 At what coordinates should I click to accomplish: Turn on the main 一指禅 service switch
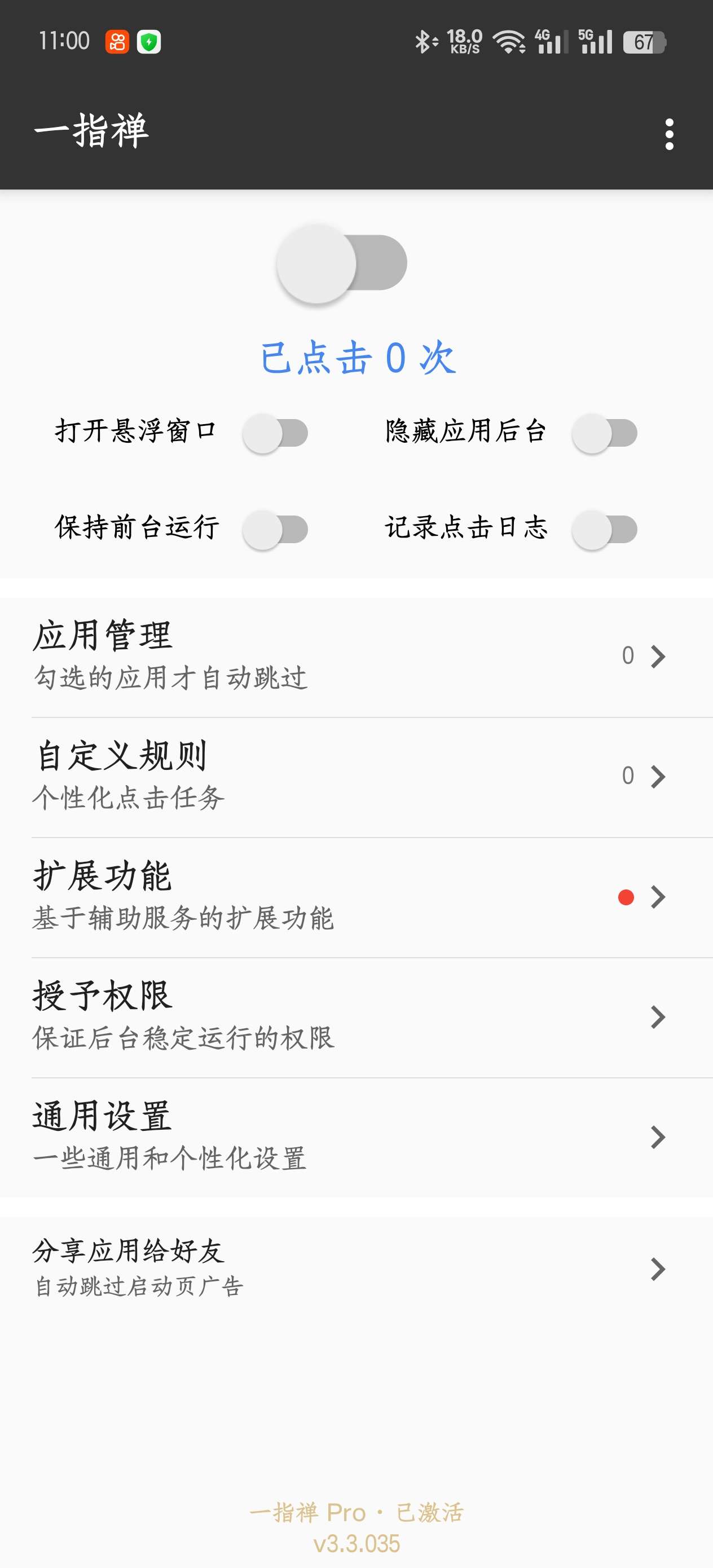click(342, 263)
